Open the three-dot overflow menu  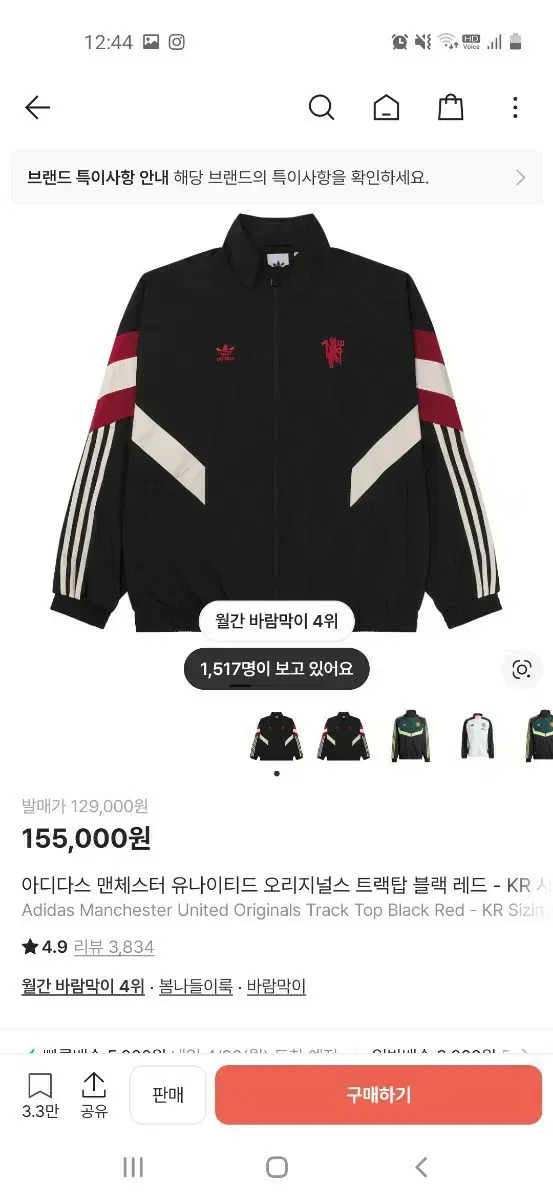(515, 108)
